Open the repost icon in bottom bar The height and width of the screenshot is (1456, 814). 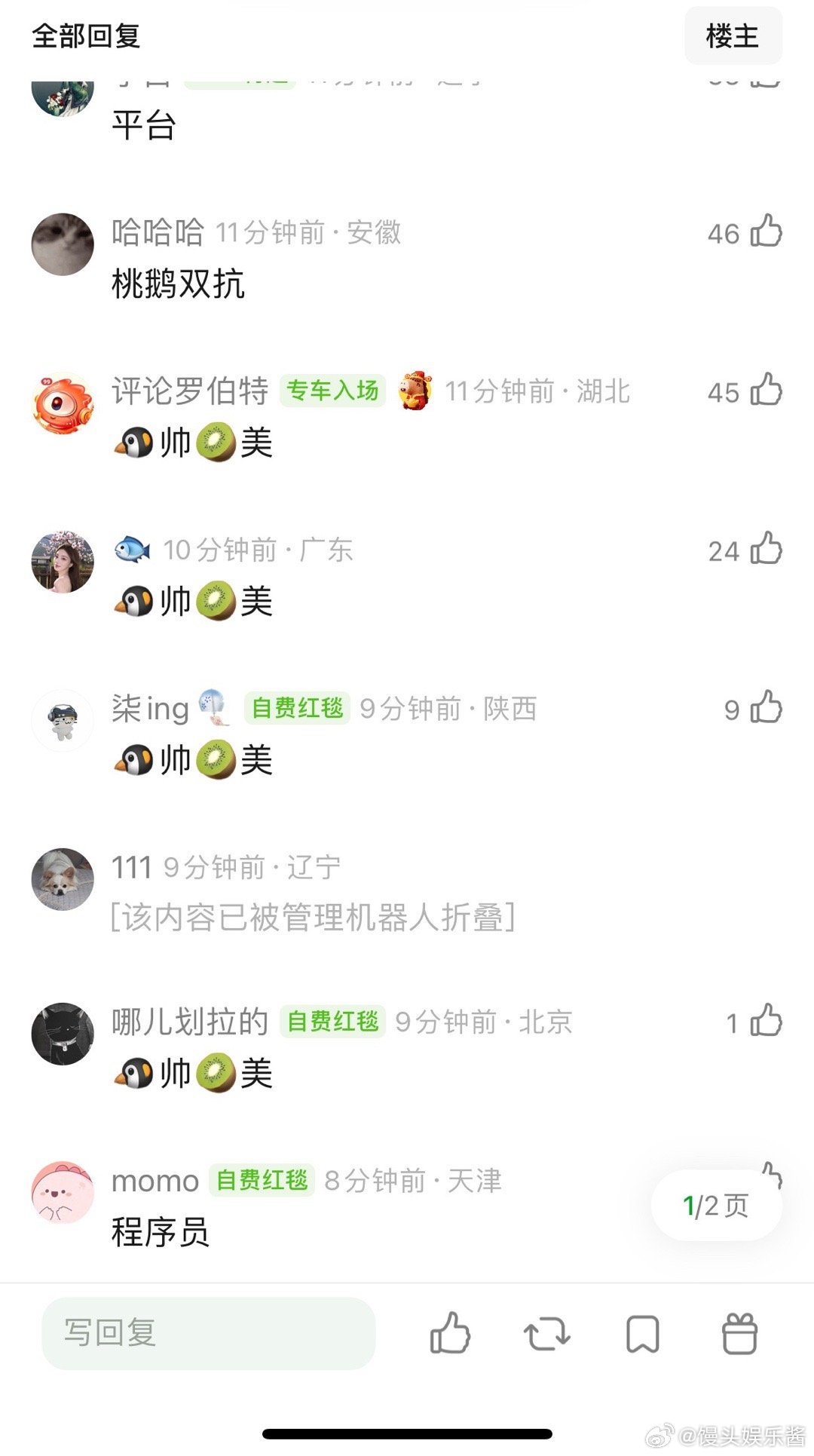[546, 1332]
